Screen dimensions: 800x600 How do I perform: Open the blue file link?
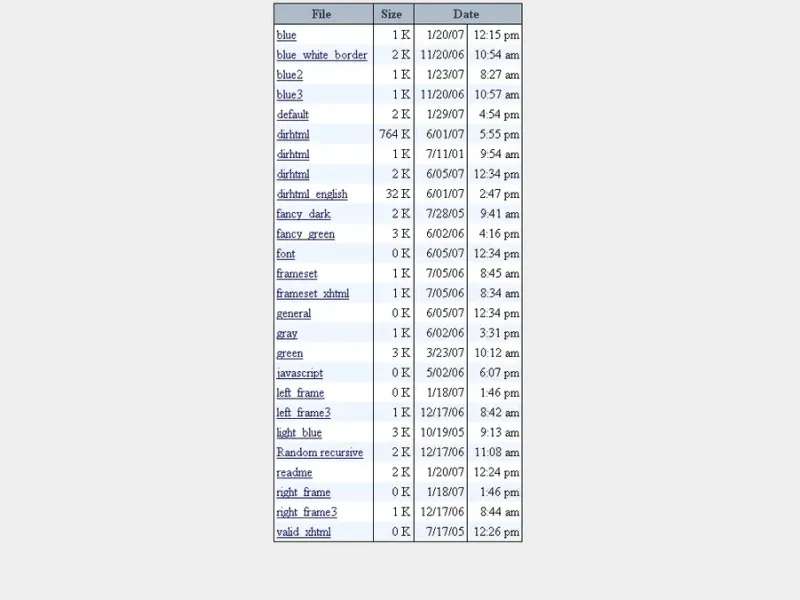click(286, 35)
